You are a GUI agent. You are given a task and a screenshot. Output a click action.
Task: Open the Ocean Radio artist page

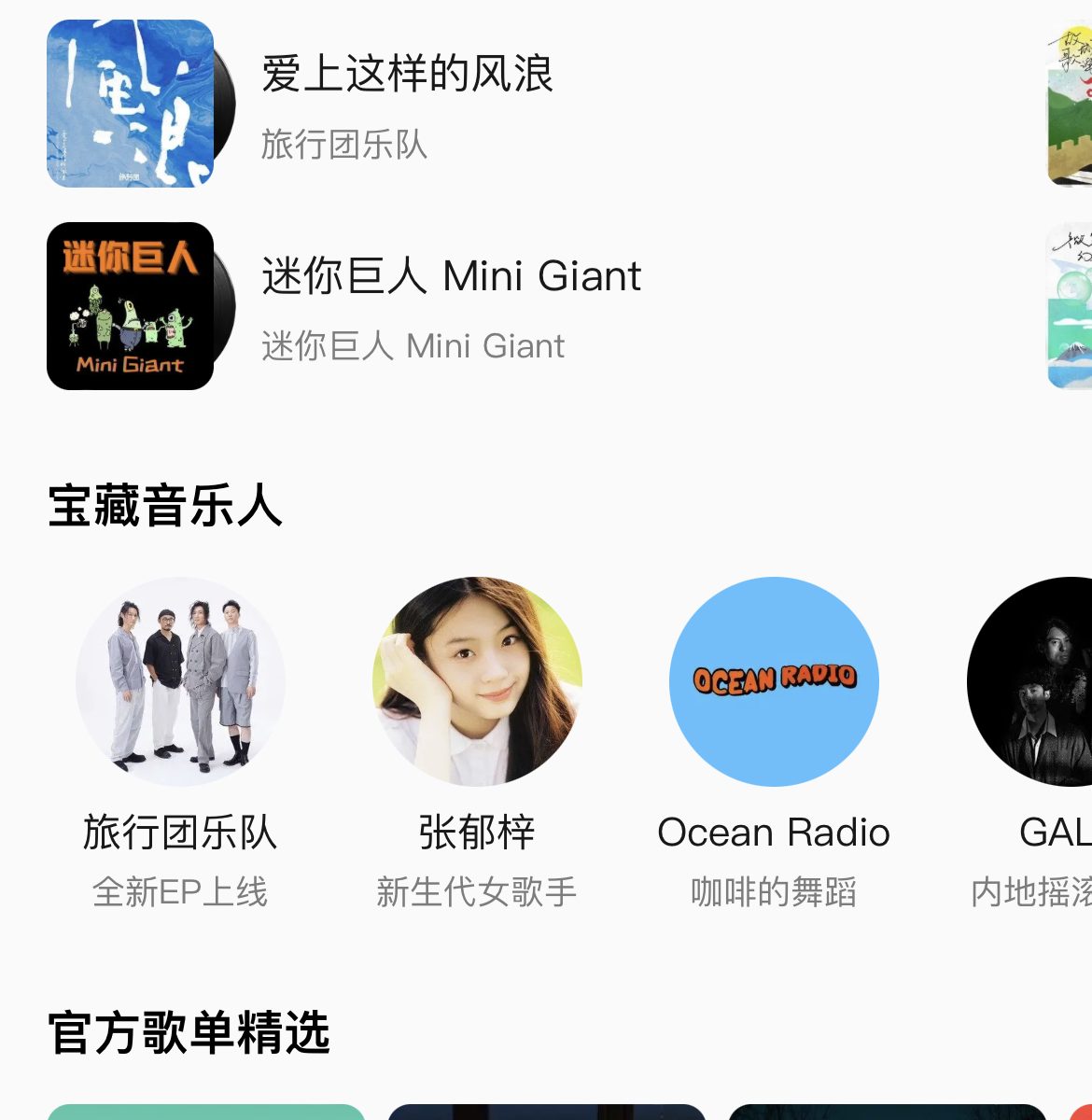(x=774, y=682)
